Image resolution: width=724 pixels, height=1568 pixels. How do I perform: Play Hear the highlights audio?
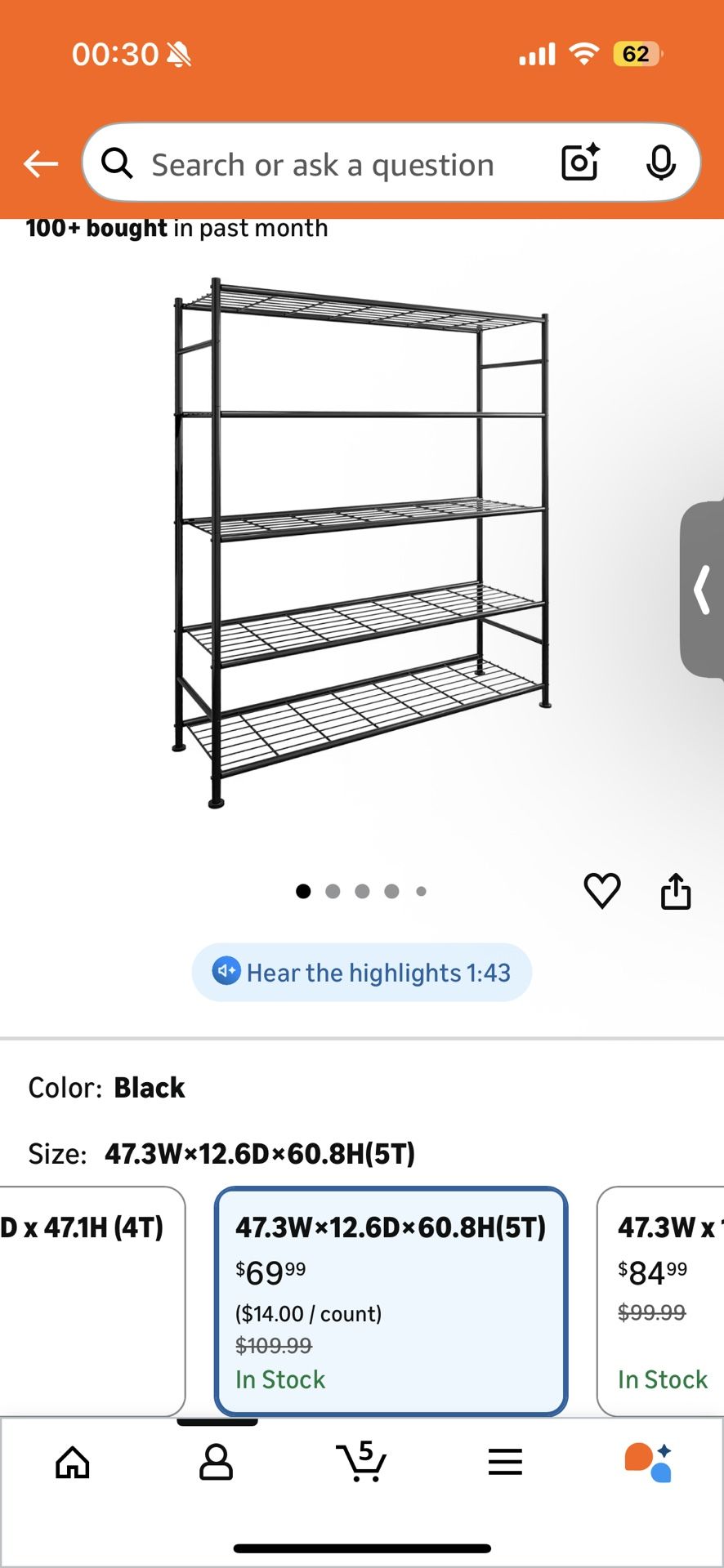(362, 972)
